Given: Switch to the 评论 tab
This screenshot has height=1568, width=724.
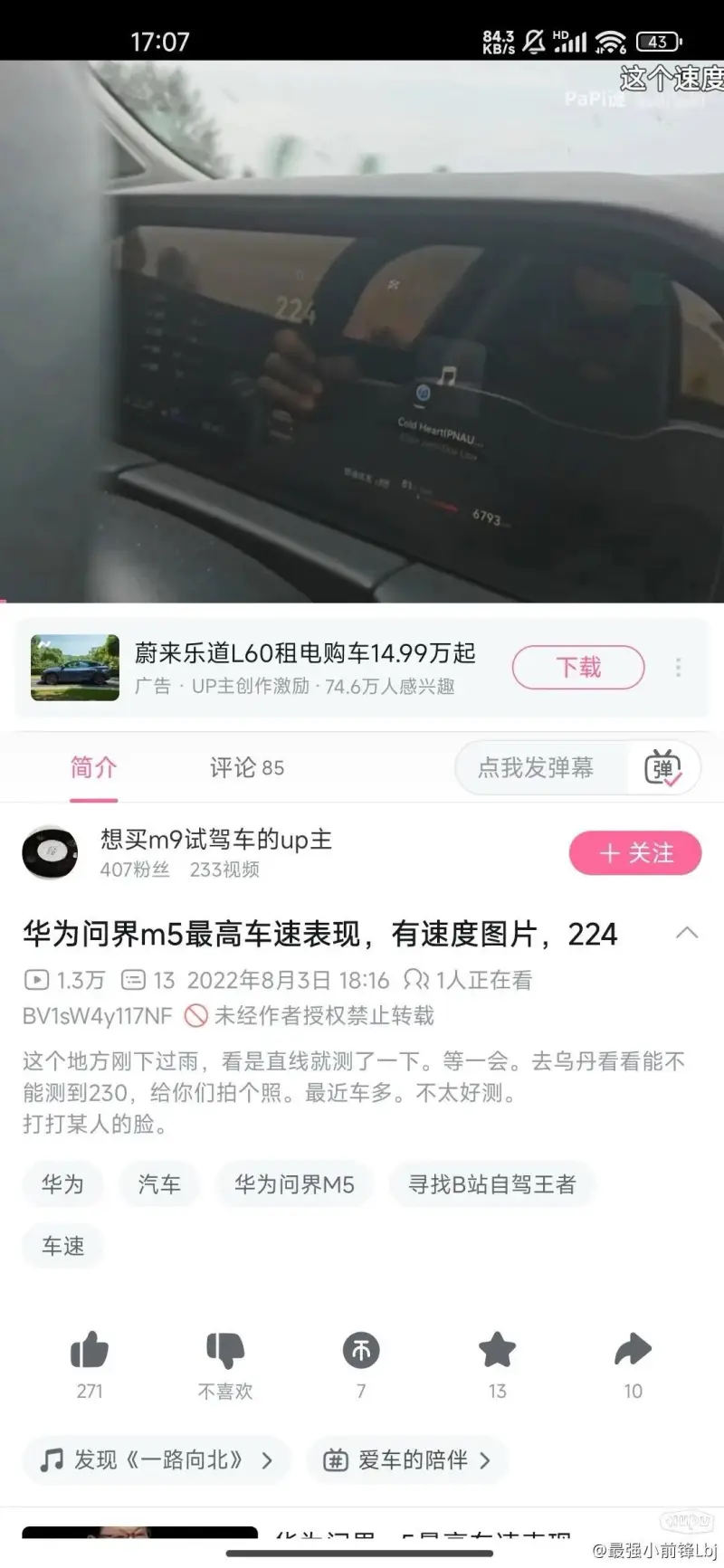Looking at the screenshot, I should pyautogui.click(x=246, y=768).
